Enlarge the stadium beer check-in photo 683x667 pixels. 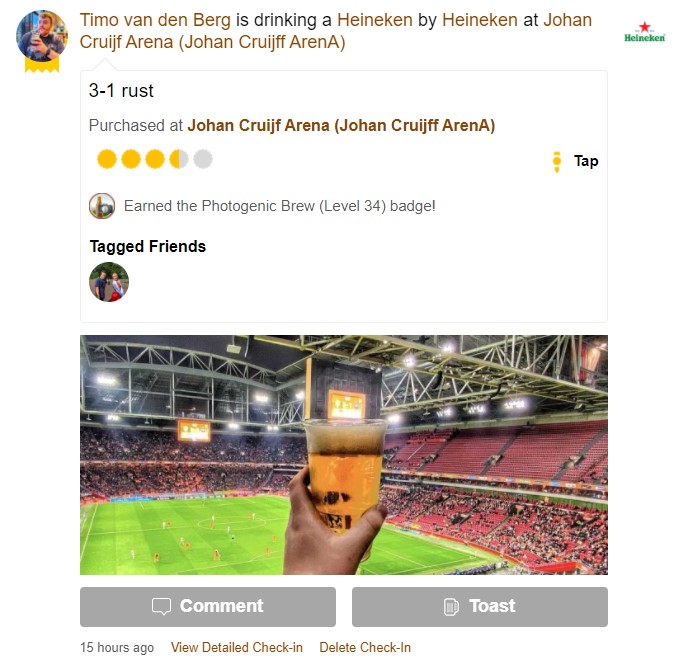[x=343, y=454]
